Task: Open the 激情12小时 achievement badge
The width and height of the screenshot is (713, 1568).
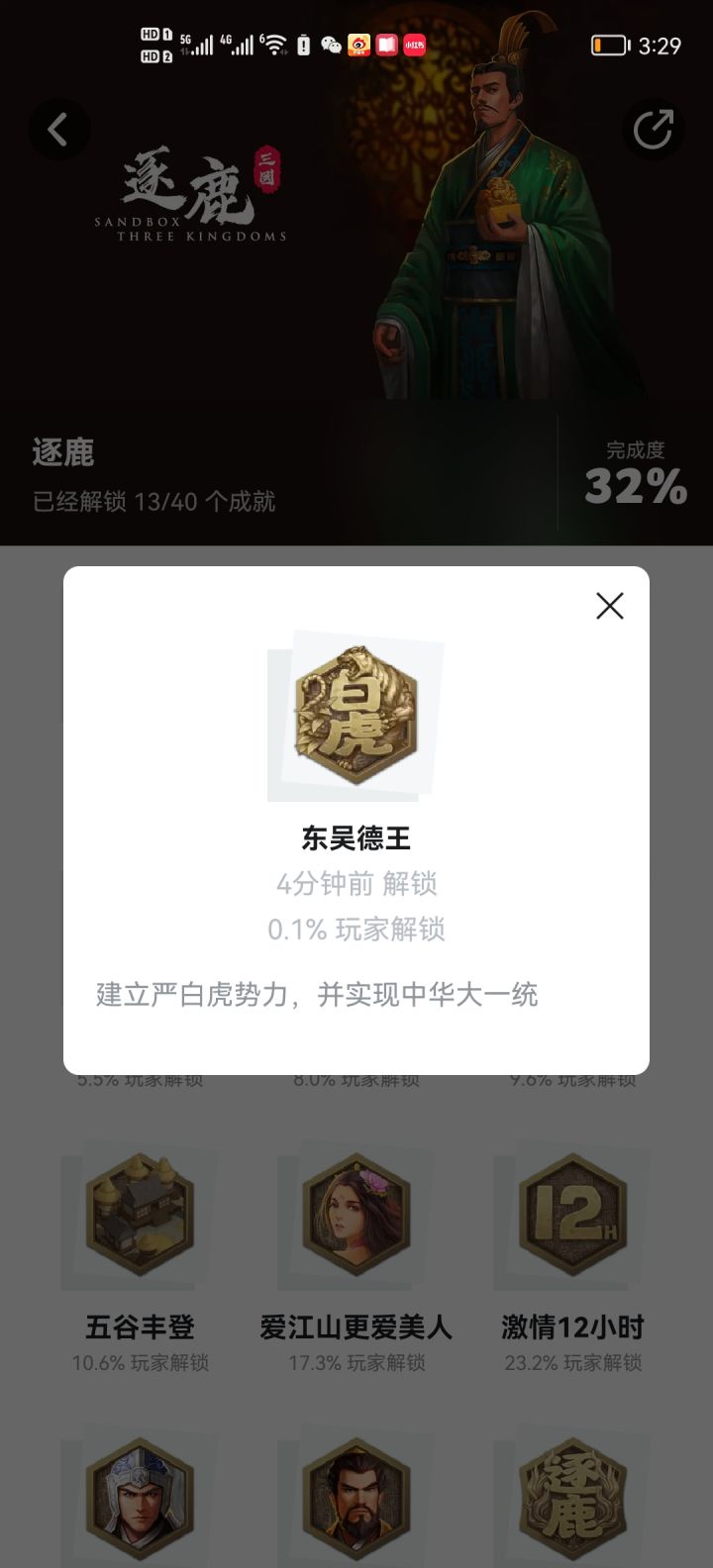Action: pyautogui.click(x=571, y=1215)
